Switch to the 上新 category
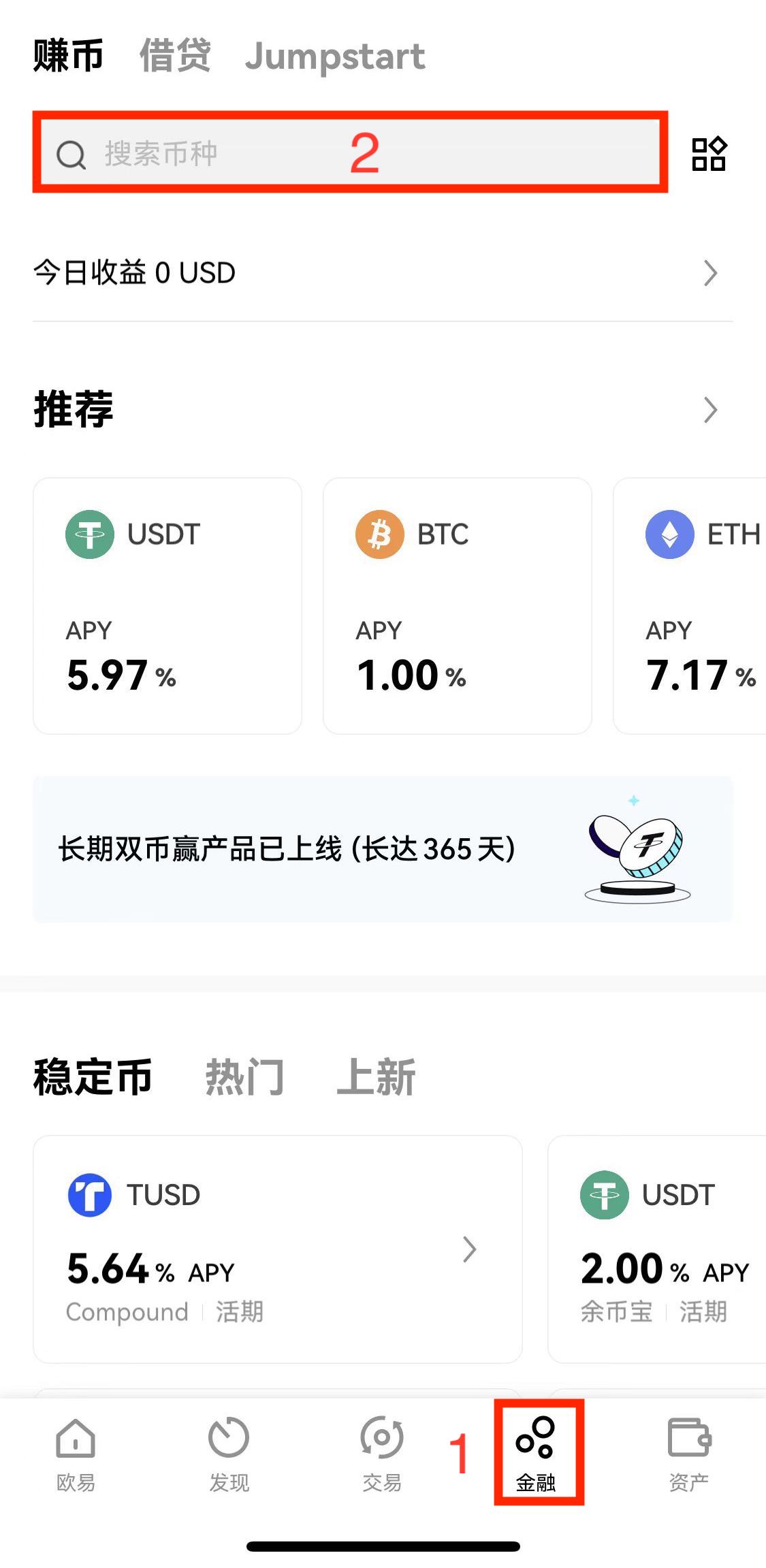Image resolution: width=766 pixels, height=1568 pixels. tap(376, 1077)
